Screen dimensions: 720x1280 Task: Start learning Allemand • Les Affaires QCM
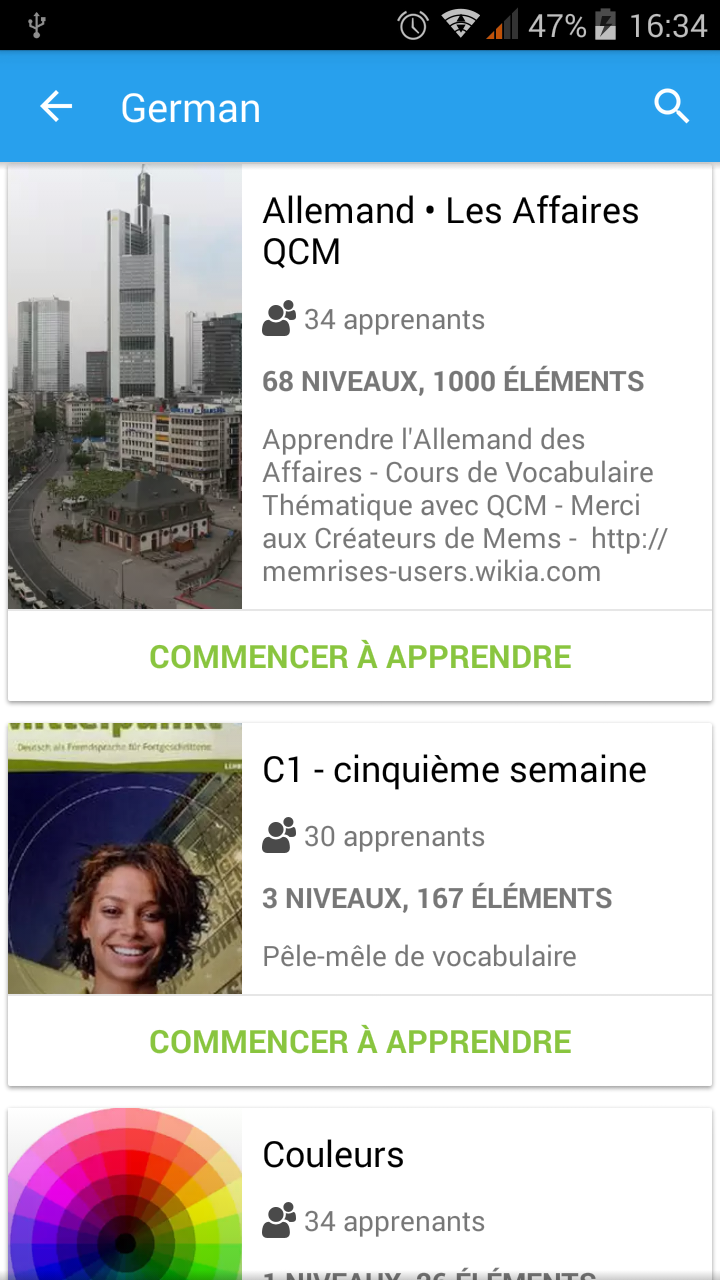click(360, 657)
